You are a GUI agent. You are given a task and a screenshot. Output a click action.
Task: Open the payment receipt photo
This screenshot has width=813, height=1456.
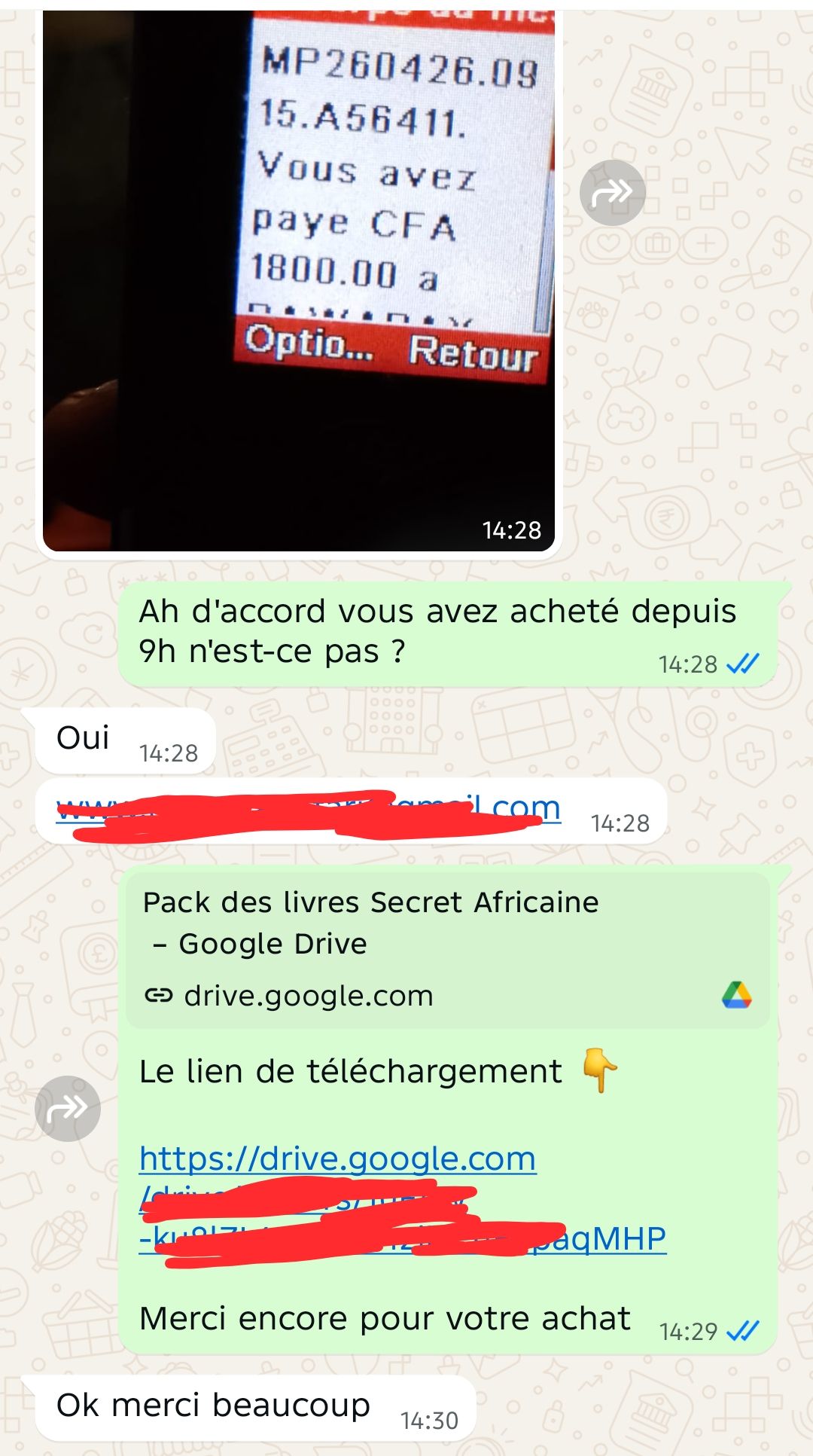click(299, 280)
